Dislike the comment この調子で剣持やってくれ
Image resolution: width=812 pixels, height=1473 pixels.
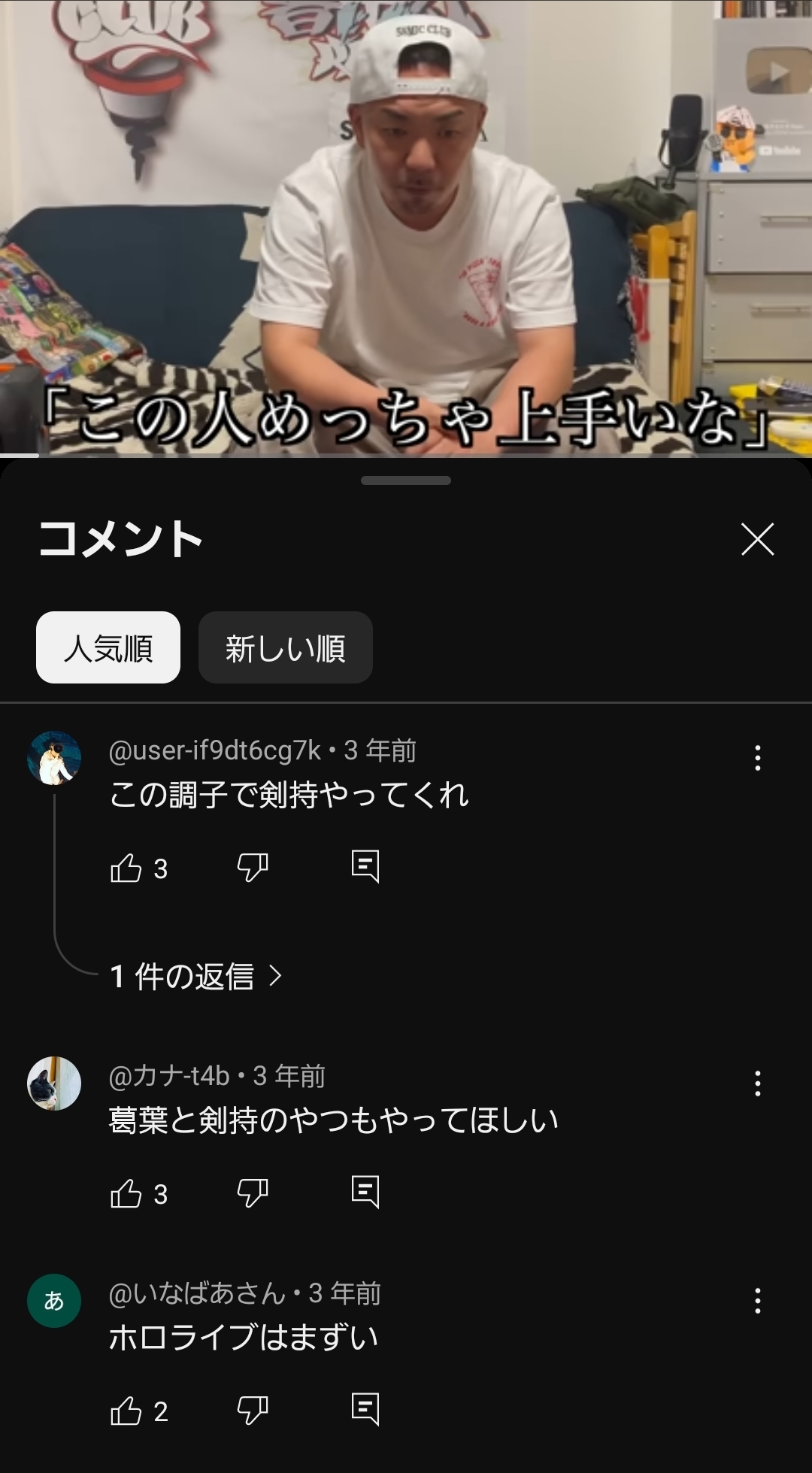253,868
